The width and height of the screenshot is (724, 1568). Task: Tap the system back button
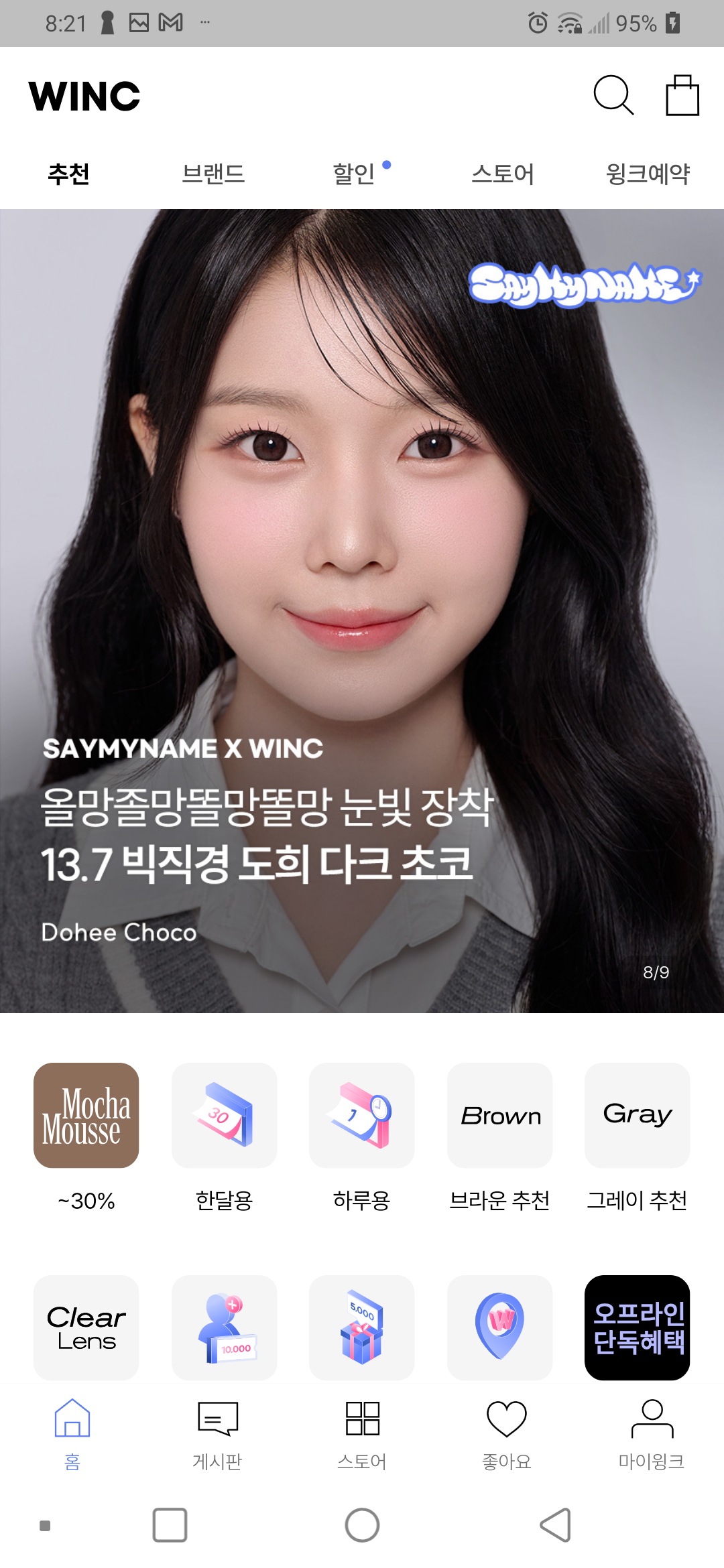[x=556, y=1526]
